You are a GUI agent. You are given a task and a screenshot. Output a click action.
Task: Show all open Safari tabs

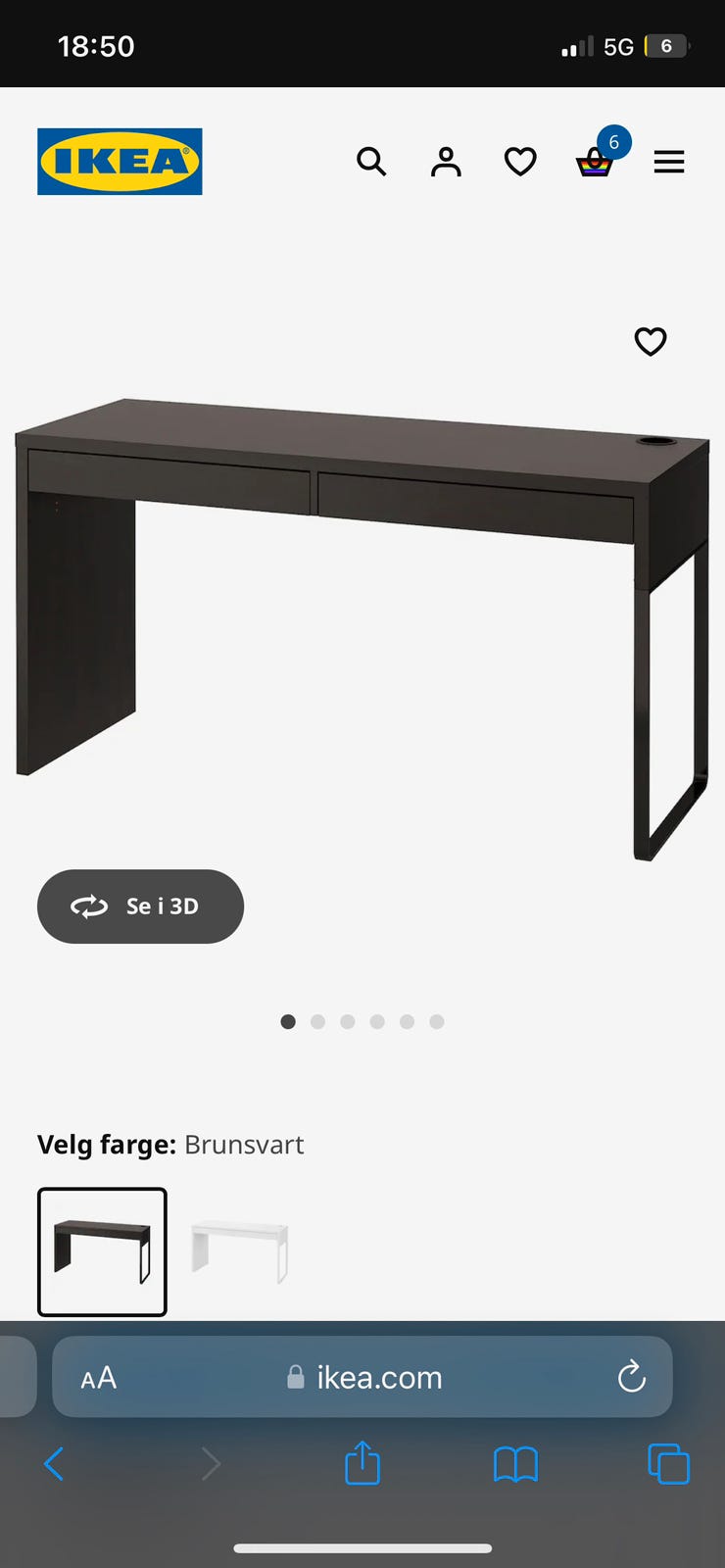[669, 1464]
